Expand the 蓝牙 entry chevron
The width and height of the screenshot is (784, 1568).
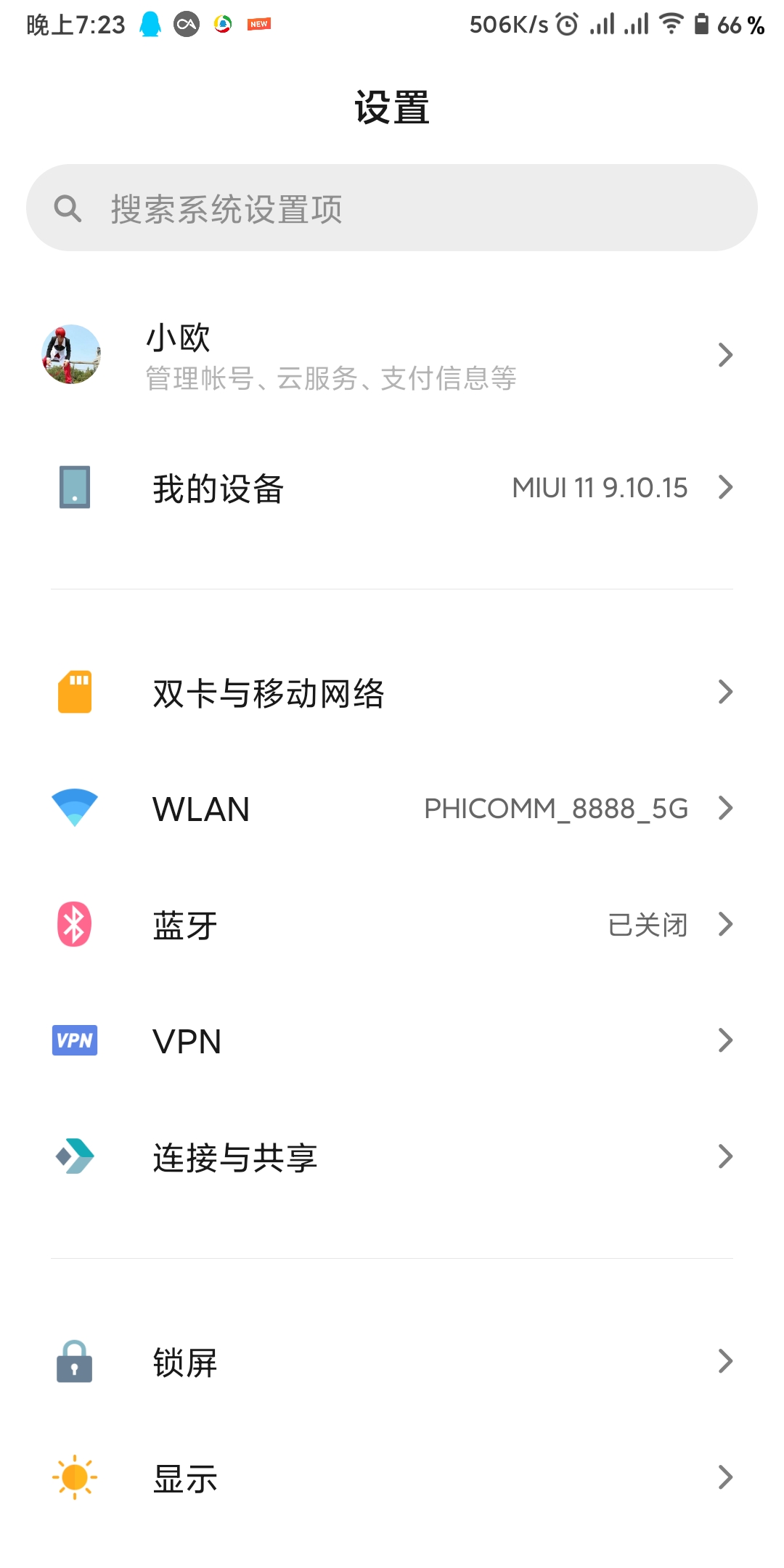727,925
